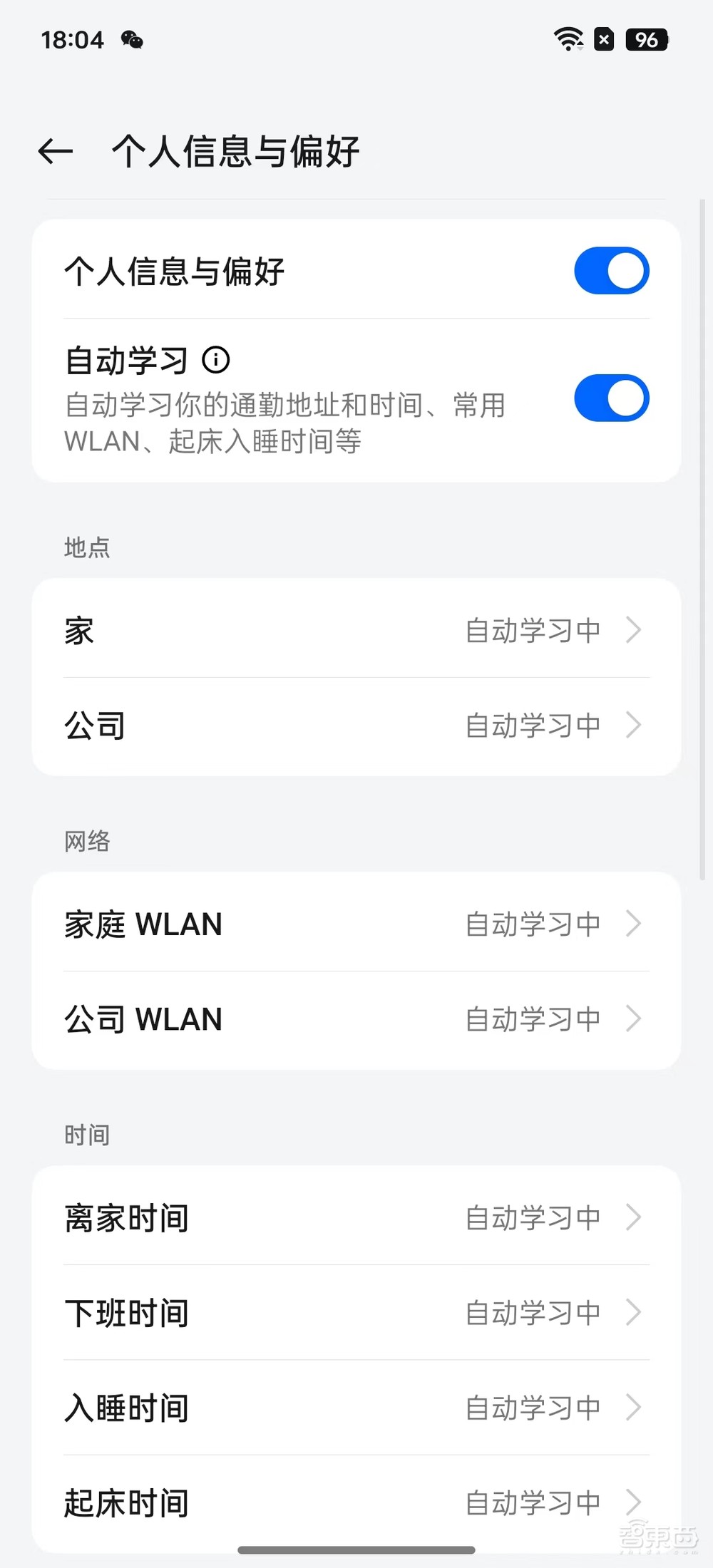Tap the clock showing 18:04

(x=73, y=40)
